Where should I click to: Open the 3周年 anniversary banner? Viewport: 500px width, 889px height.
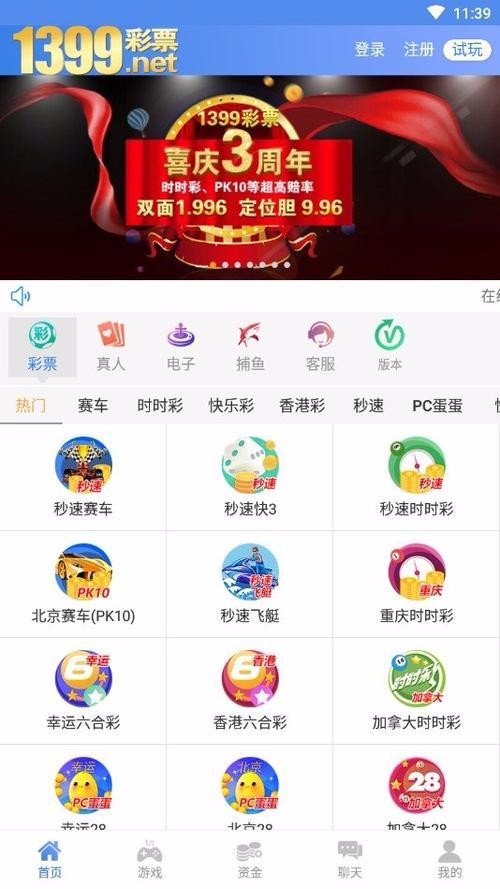250,177
